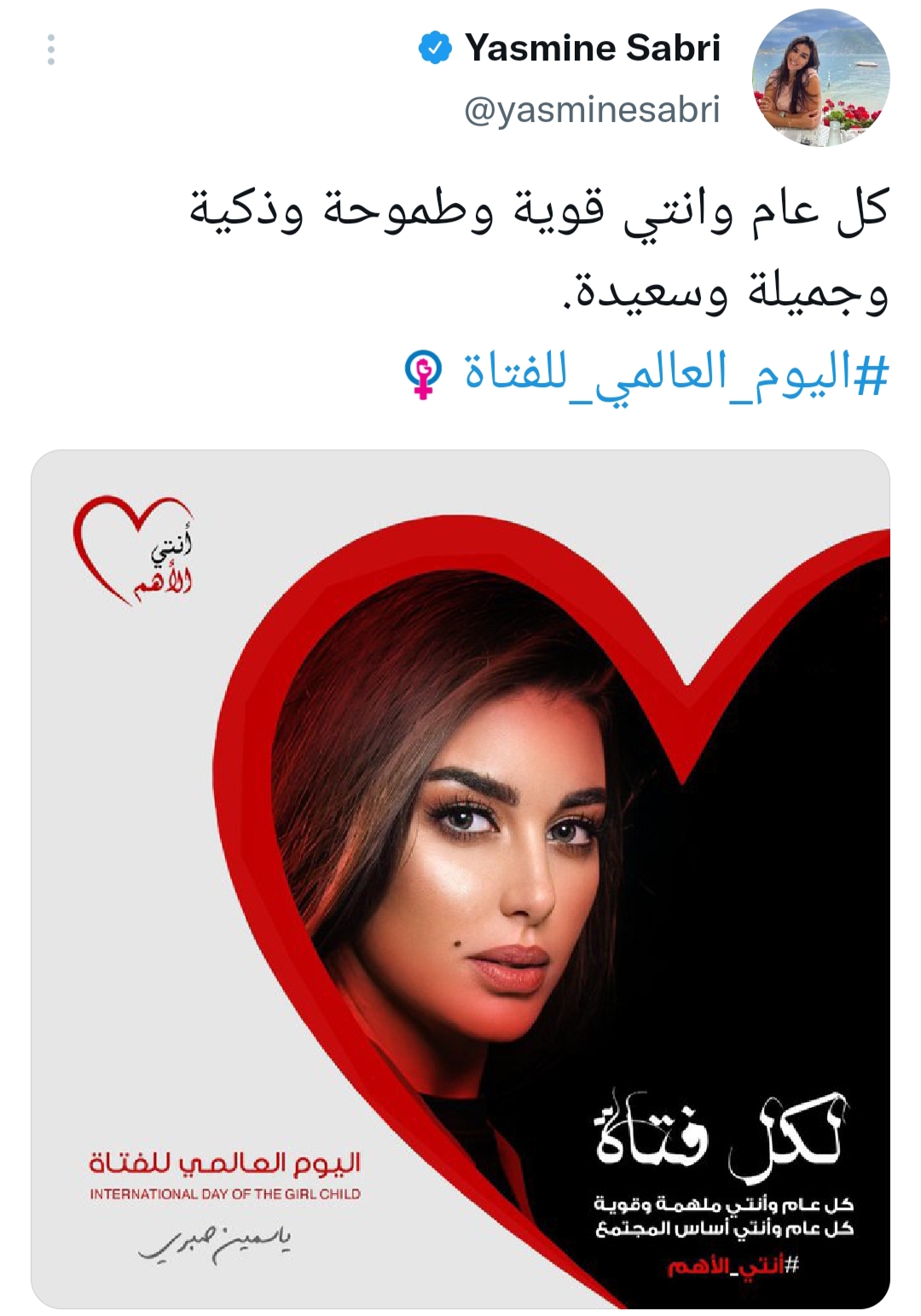Screen dimensions: 921x1316
Task: View the attached heart poster image
Action: (x=460, y=878)
